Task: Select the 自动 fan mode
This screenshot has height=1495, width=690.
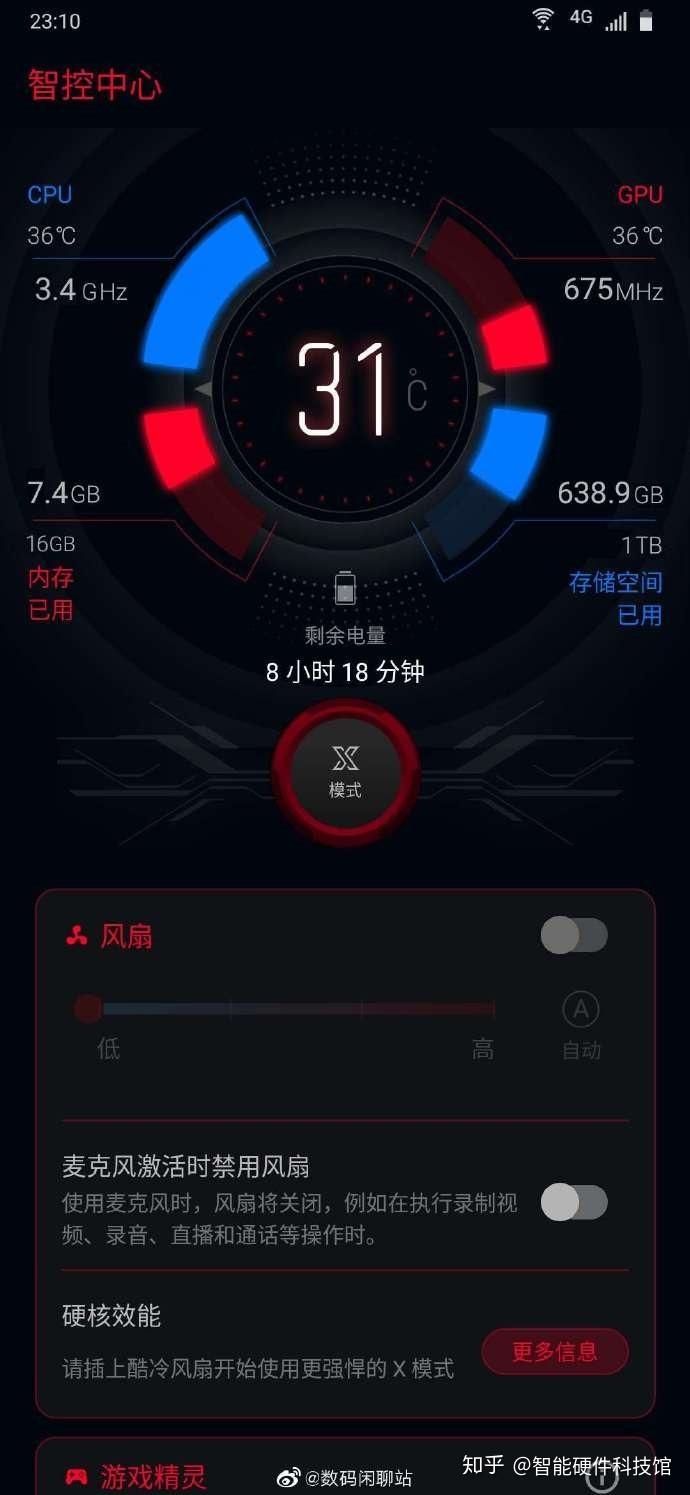Action: pyautogui.click(x=581, y=1023)
